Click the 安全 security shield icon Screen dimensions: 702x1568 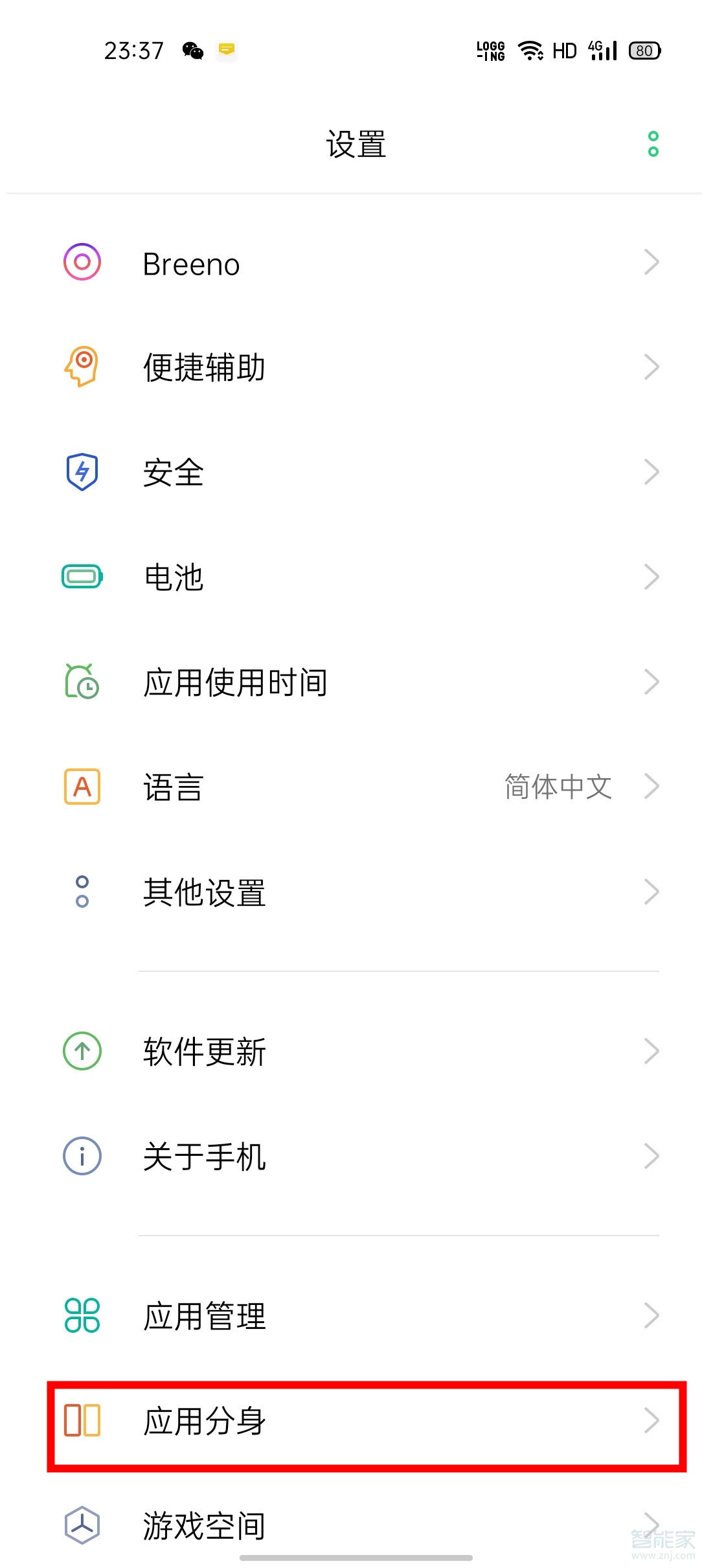click(x=82, y=472)
